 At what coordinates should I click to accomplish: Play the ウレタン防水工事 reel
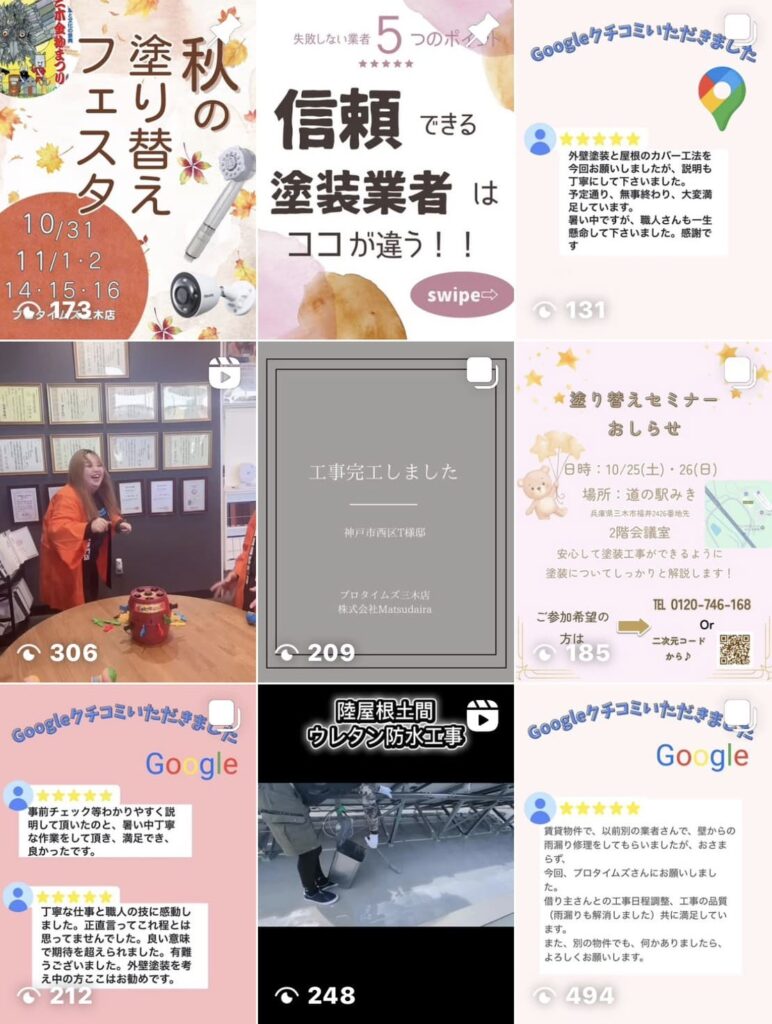point(386,854)
